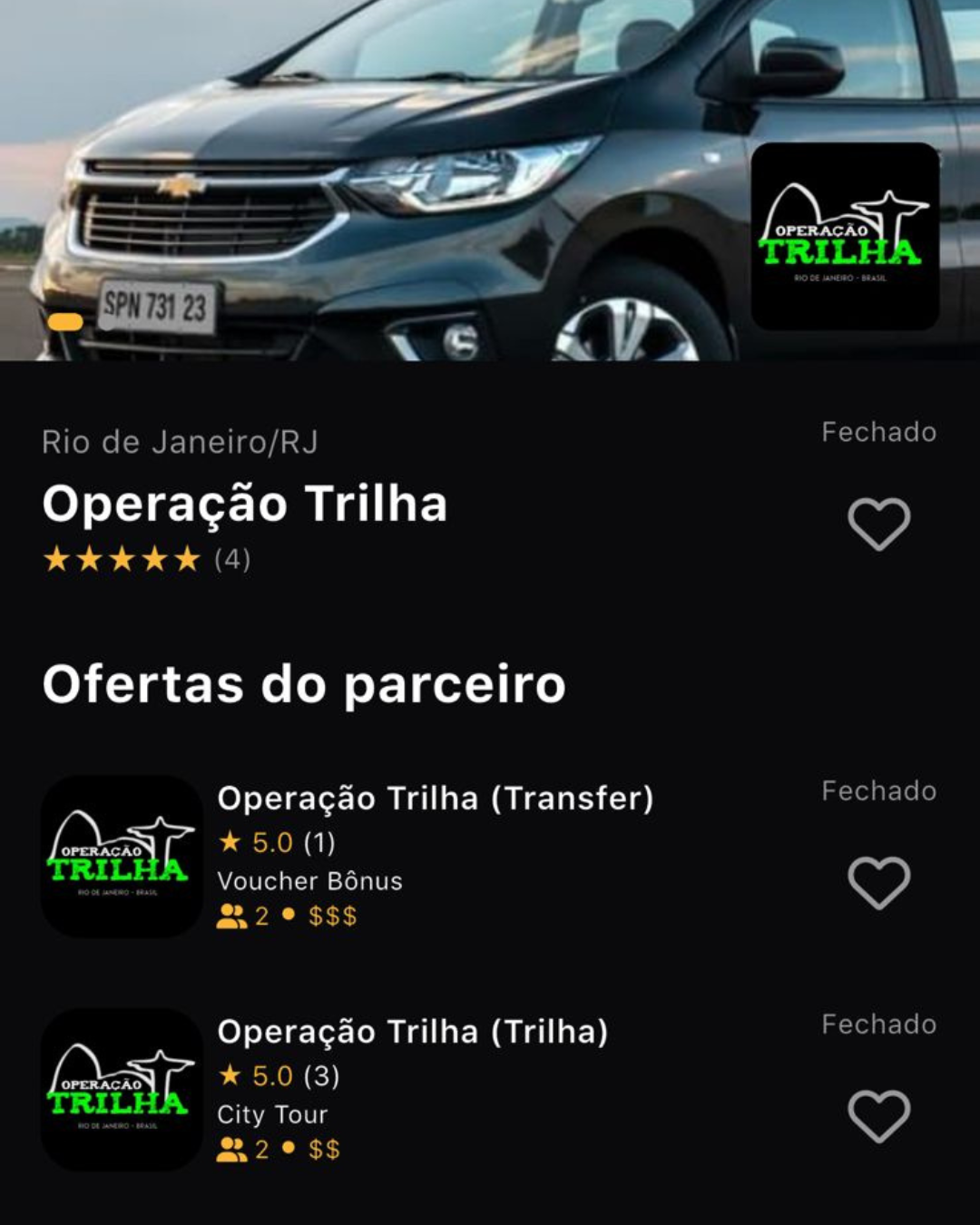Open the Operação Trilha (Trilha) offer
The width and height of the screenshot is (980, 1225).
pos(412,1033)
